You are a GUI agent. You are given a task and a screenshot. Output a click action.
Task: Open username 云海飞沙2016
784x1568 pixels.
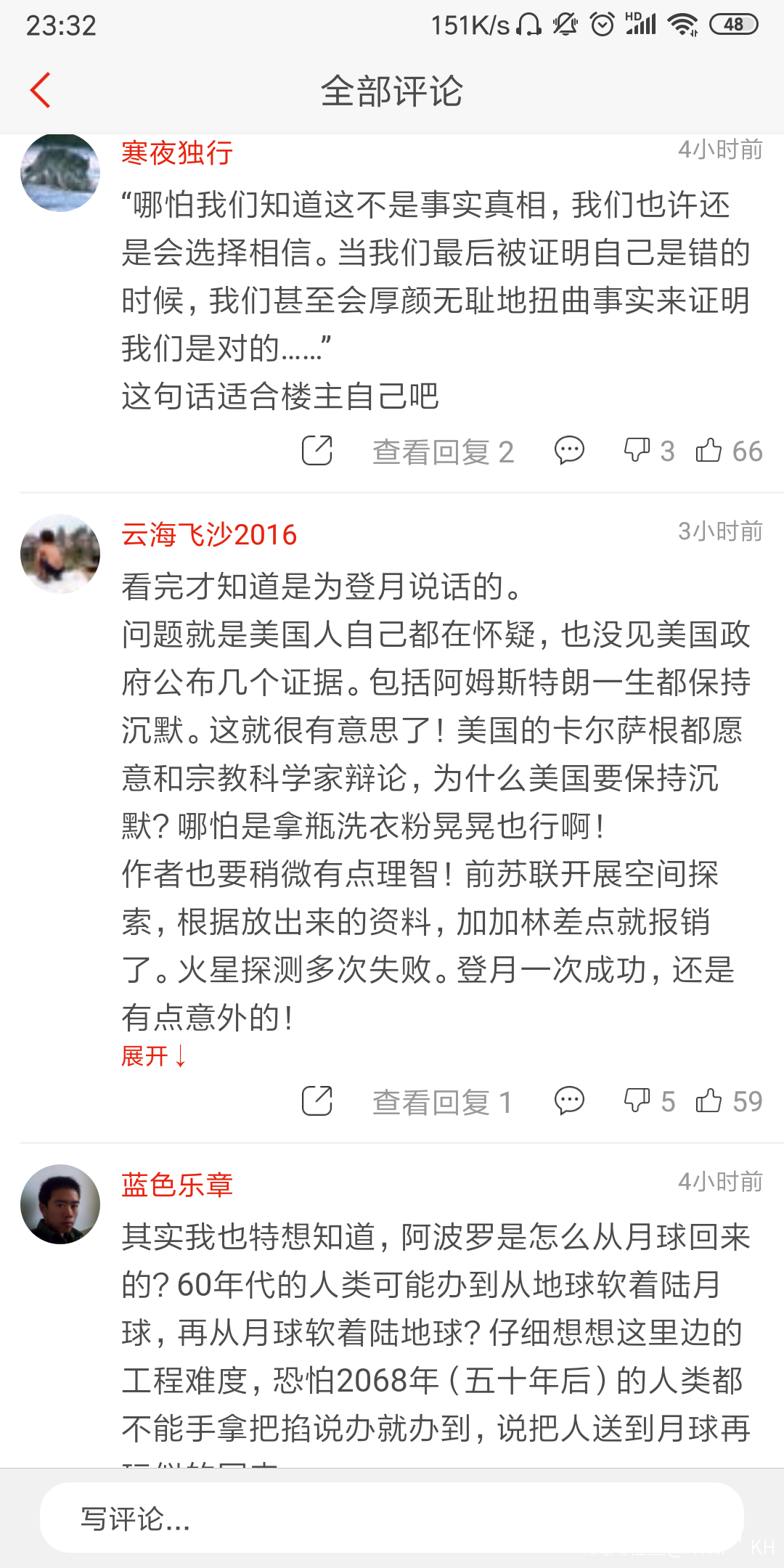209,535
